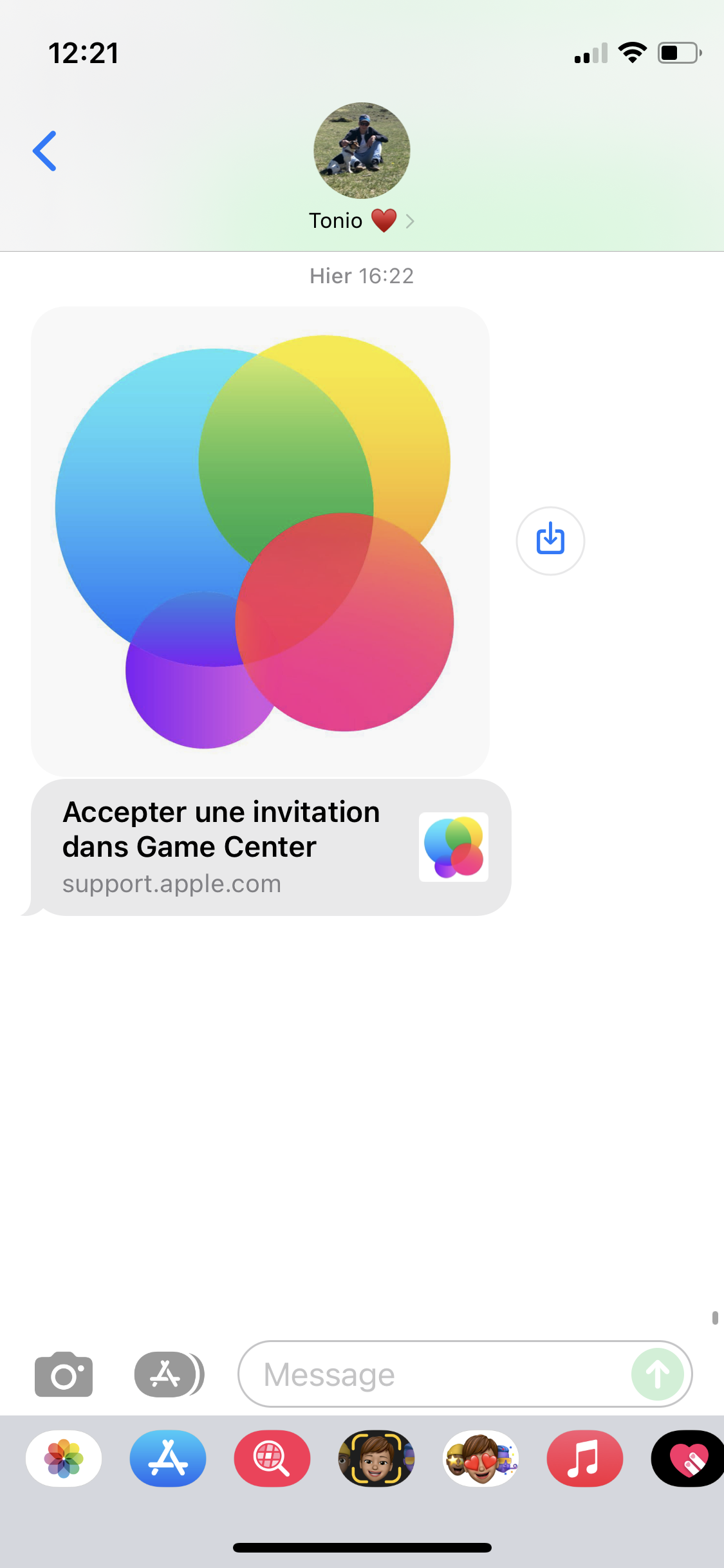
Task: Open the Music iMessage app
Action: 585,1459
